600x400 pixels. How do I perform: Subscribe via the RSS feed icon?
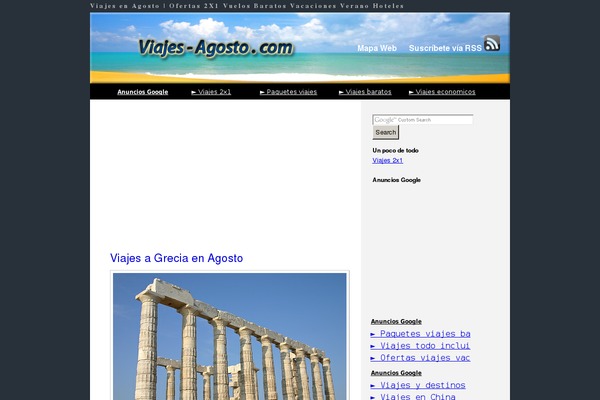[x=492, y=44]
